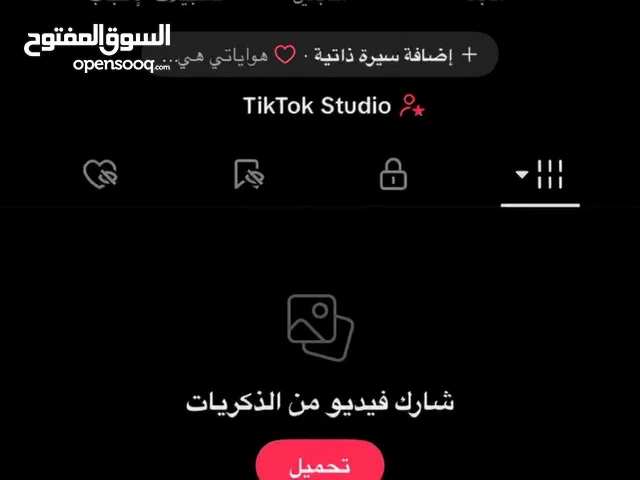The height and width of the screenshot is (480, 640).
Task: Switch to the videos grid tab
Action: point(540,175)
